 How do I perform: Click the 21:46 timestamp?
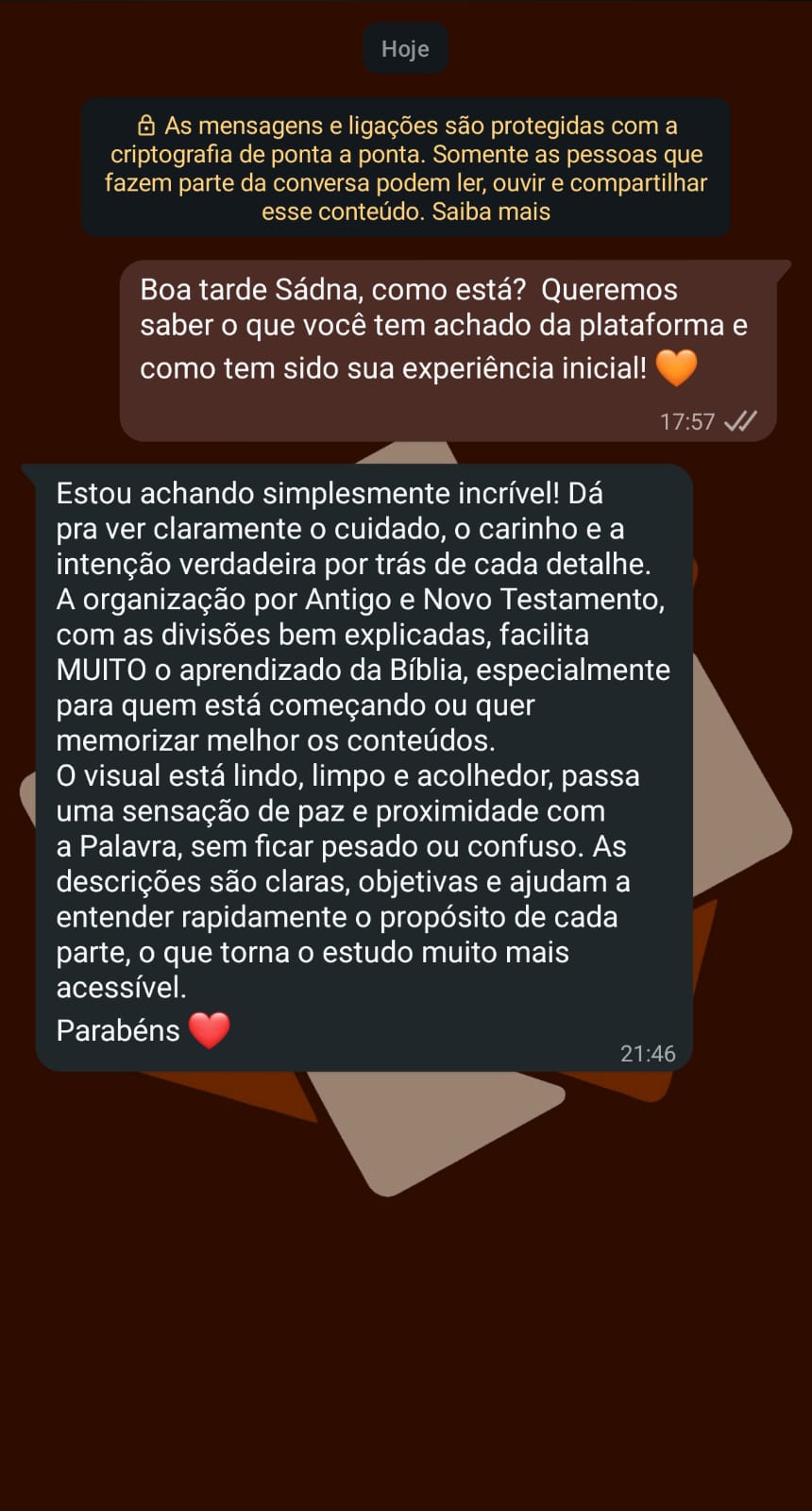click(647, 1054)
